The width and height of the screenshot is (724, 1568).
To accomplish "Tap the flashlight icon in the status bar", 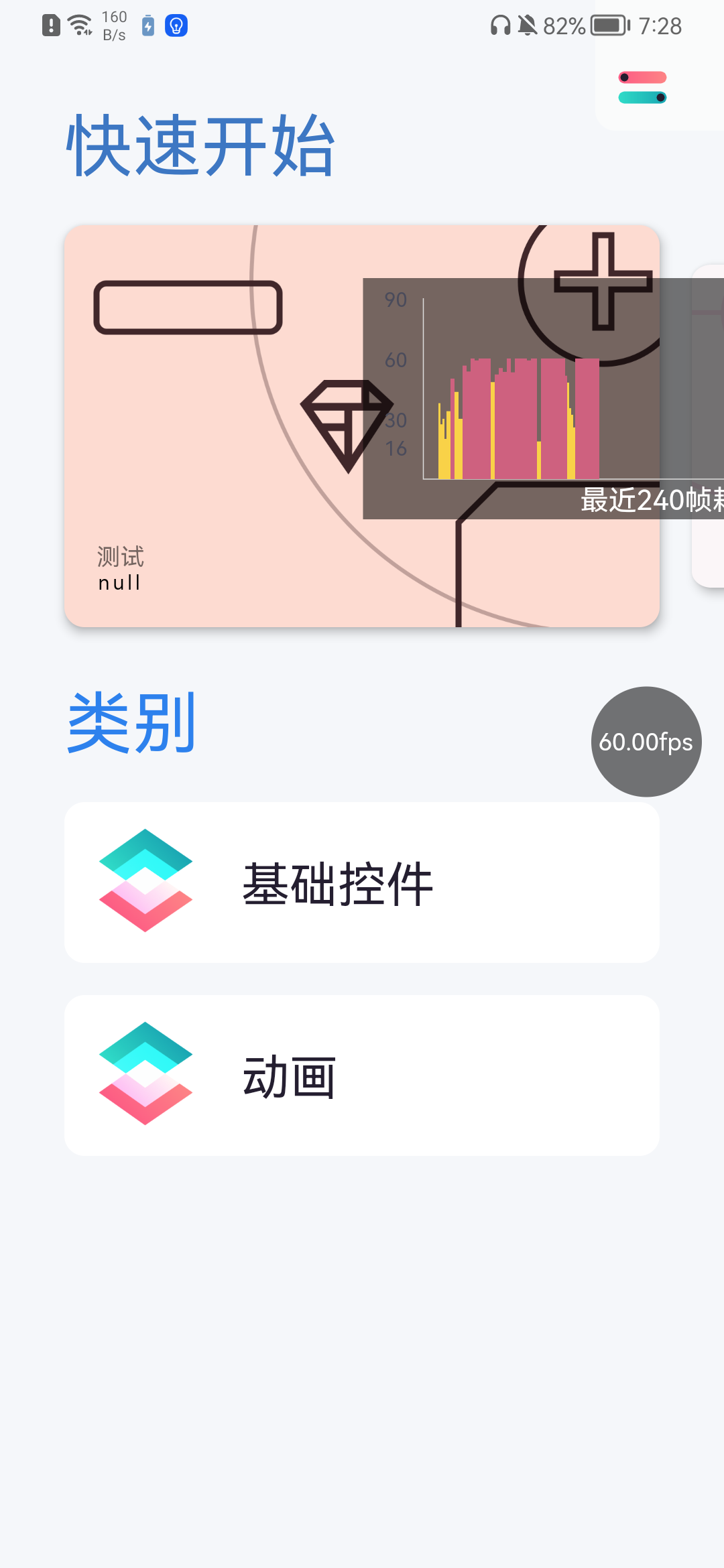I will (176, 25).
